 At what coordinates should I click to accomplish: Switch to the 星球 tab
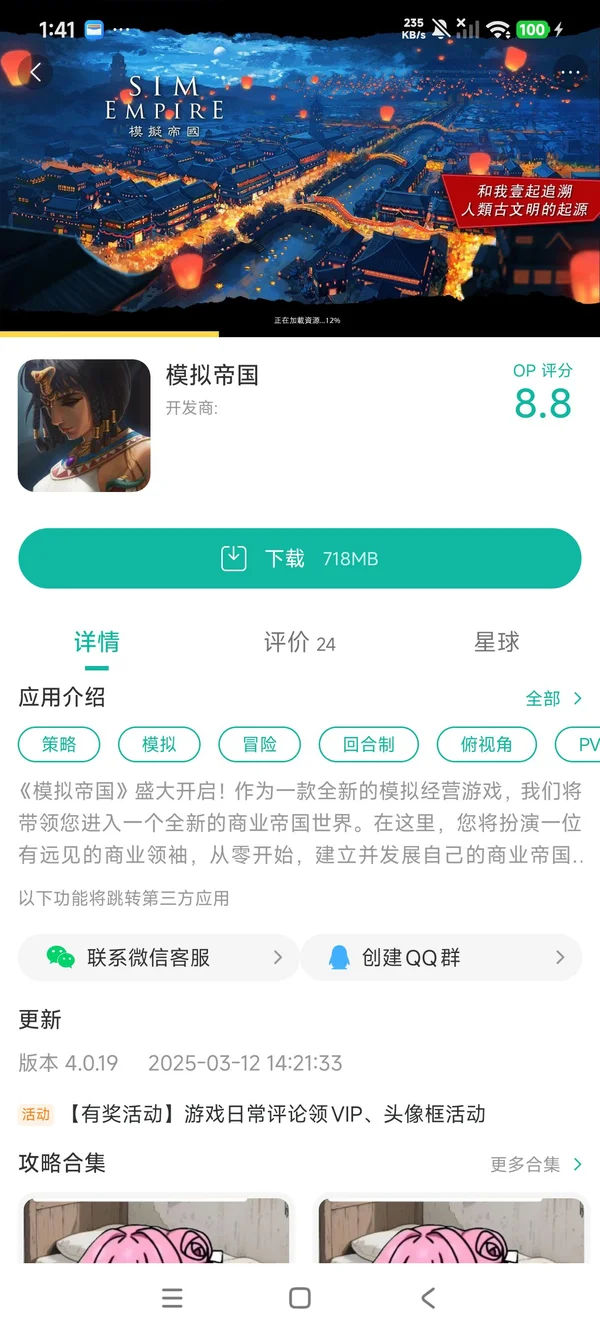[x=497, y=642]
